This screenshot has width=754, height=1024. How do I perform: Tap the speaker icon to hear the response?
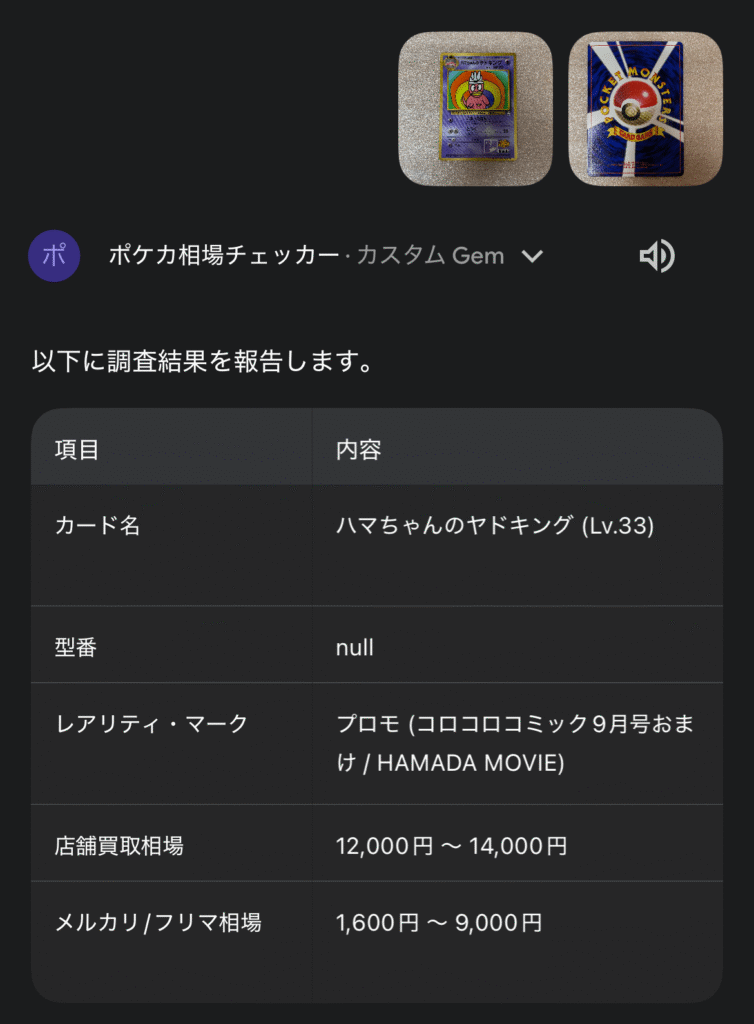(x=659, y=256)
